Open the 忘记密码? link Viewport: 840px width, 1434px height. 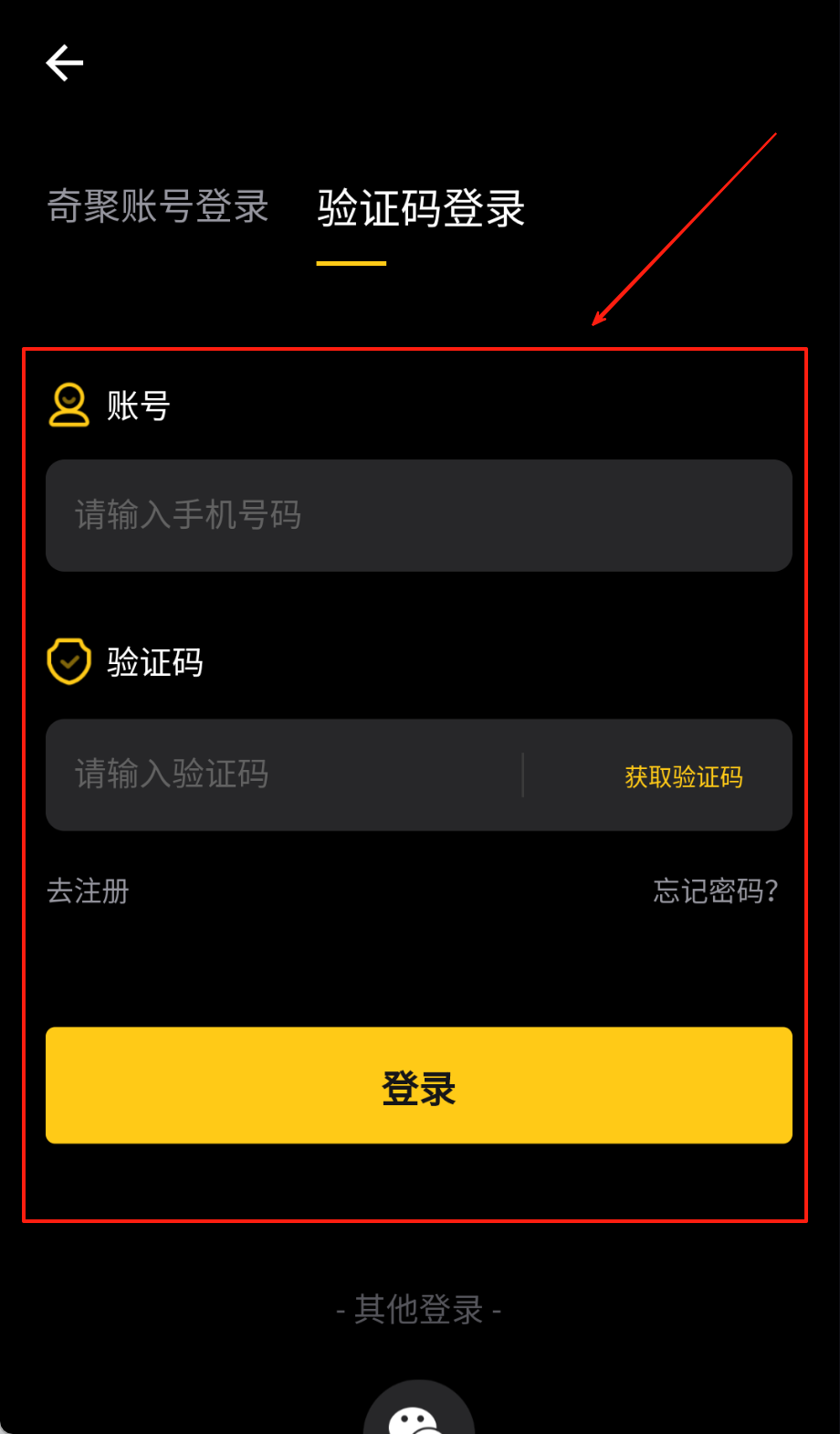point(715,891)
